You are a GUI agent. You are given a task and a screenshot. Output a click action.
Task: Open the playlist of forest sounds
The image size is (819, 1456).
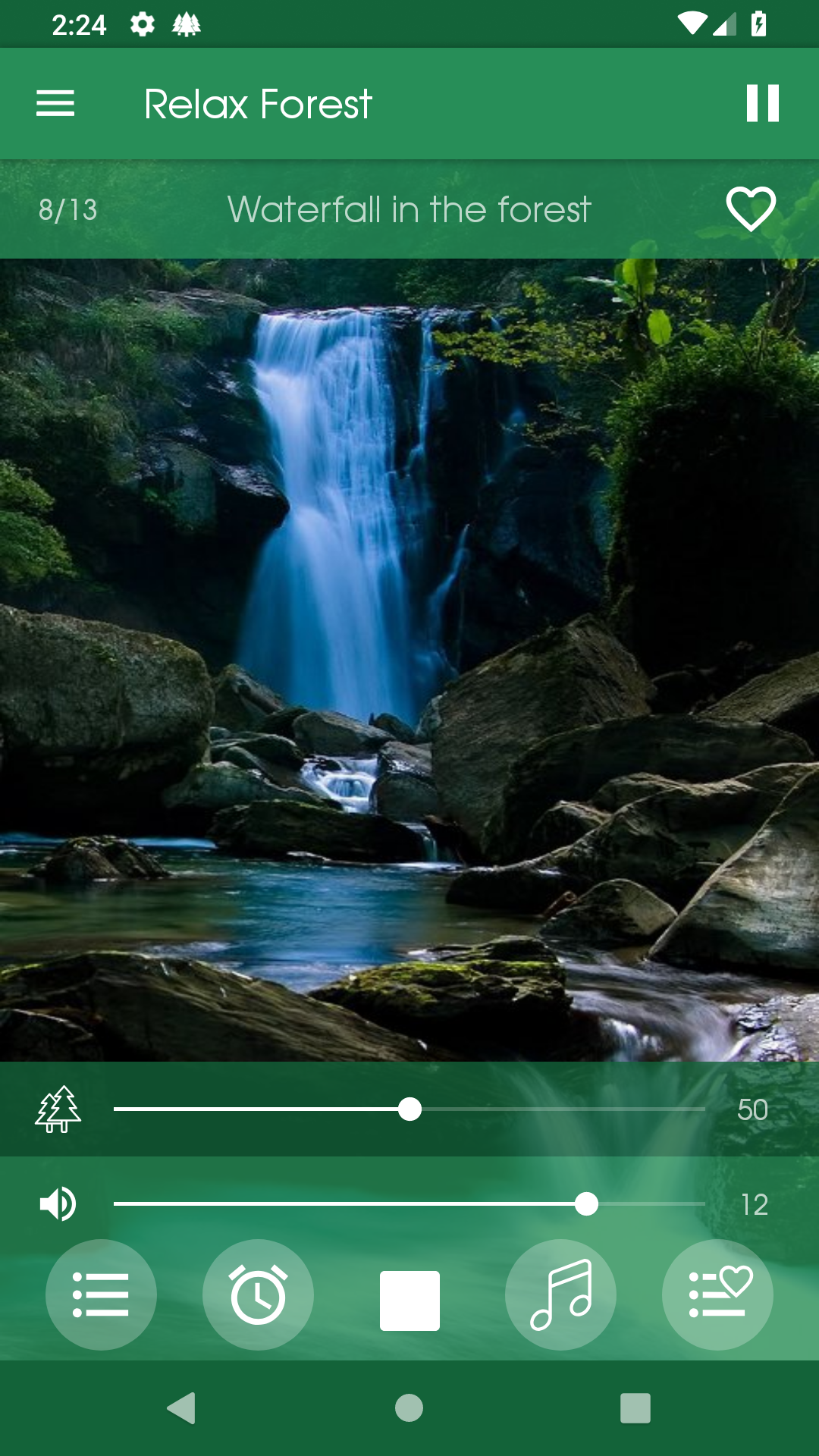pos(102,1294)
